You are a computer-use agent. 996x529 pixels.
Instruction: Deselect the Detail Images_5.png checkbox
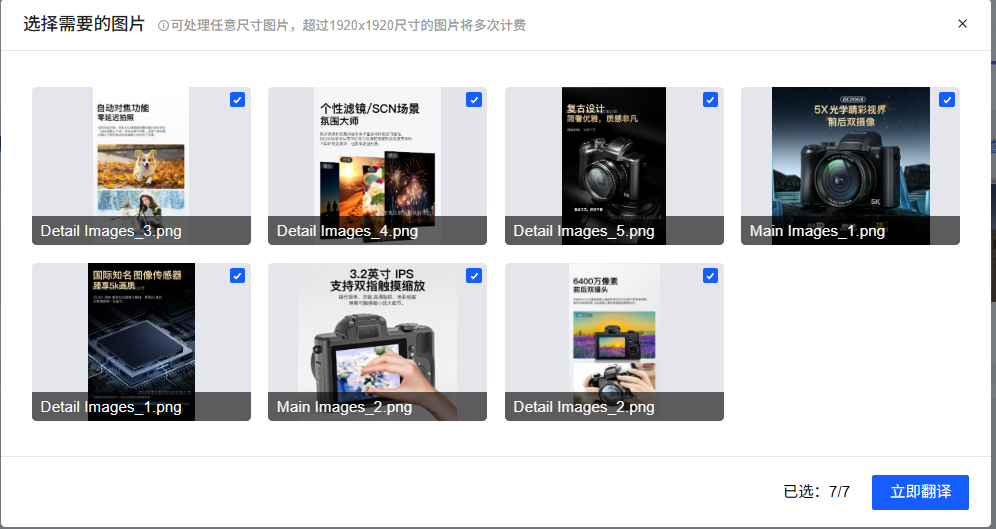710,99
